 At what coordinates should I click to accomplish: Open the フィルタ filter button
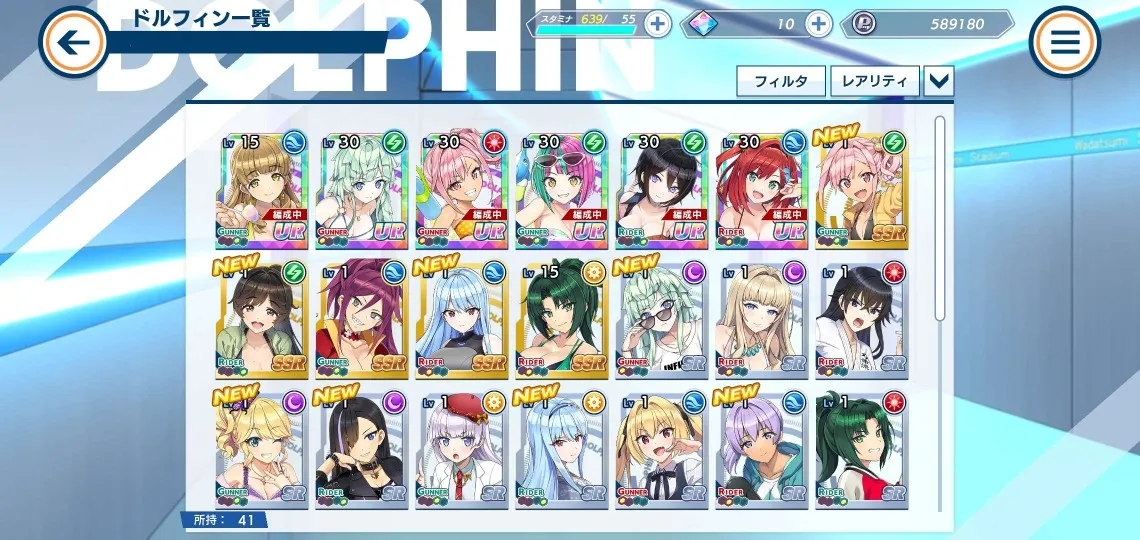(x=781, y=81)
